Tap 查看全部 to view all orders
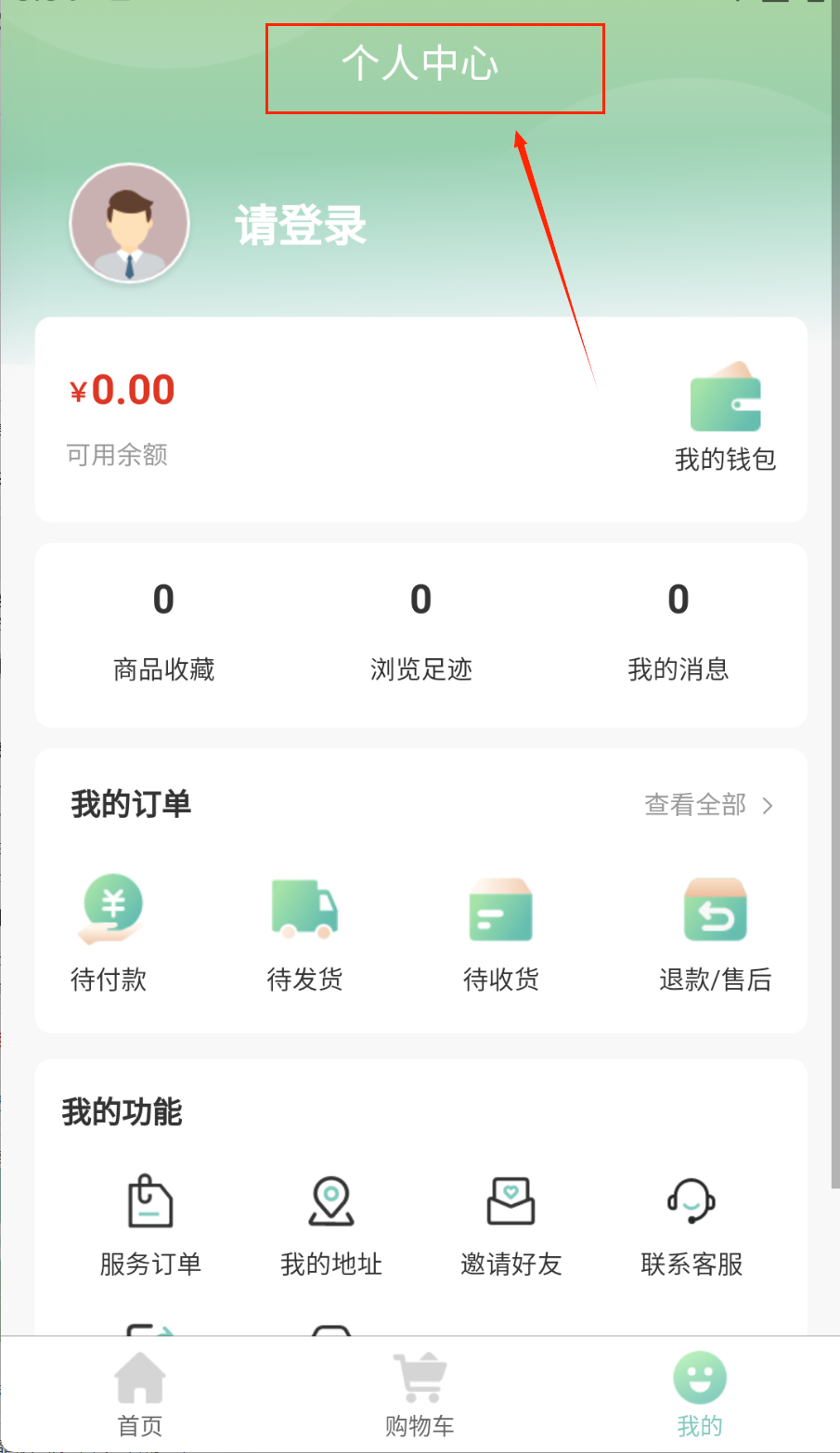840x1453 pixels. [709, 804]
